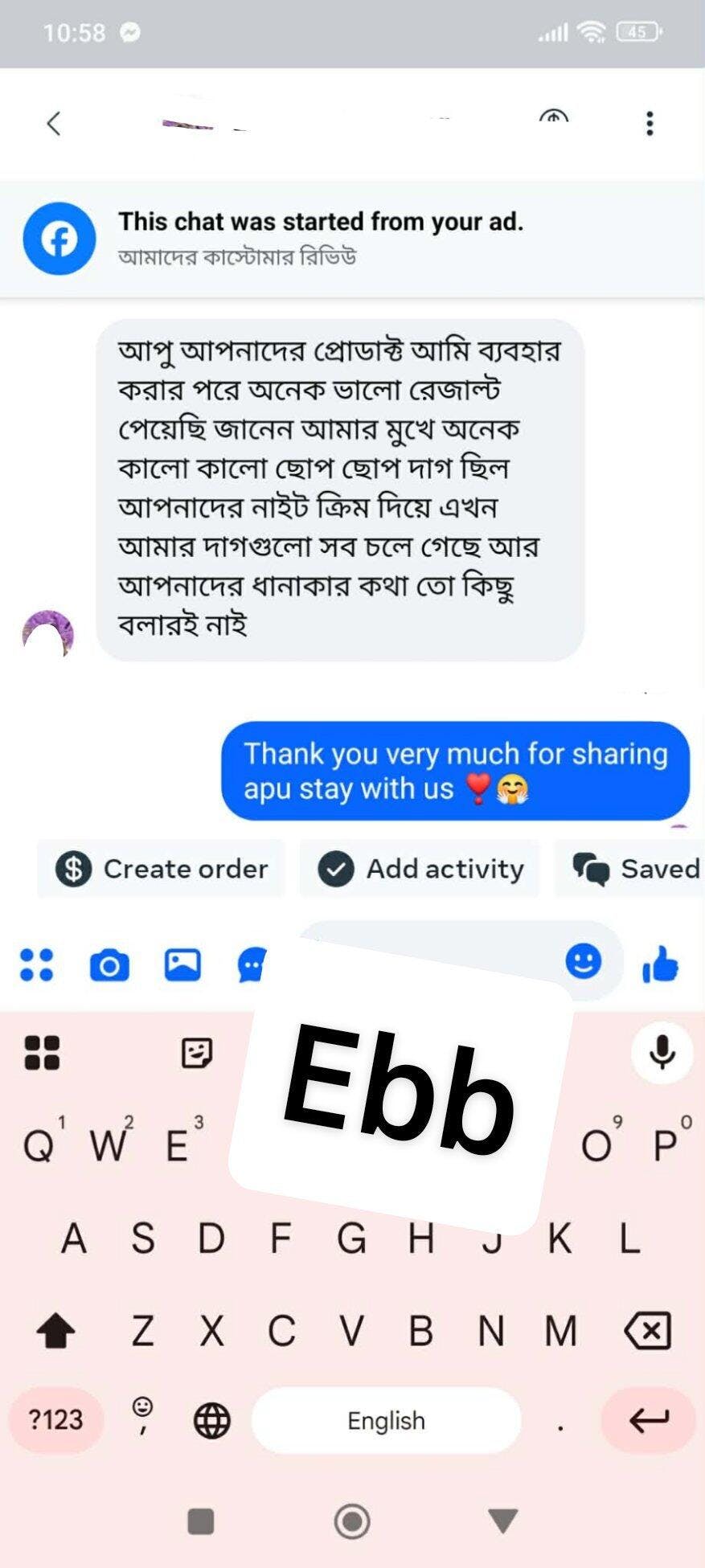This screenshot has height=1568, width=705.
Task: Open the three-dot overflow menu
Action: [650, 124]
